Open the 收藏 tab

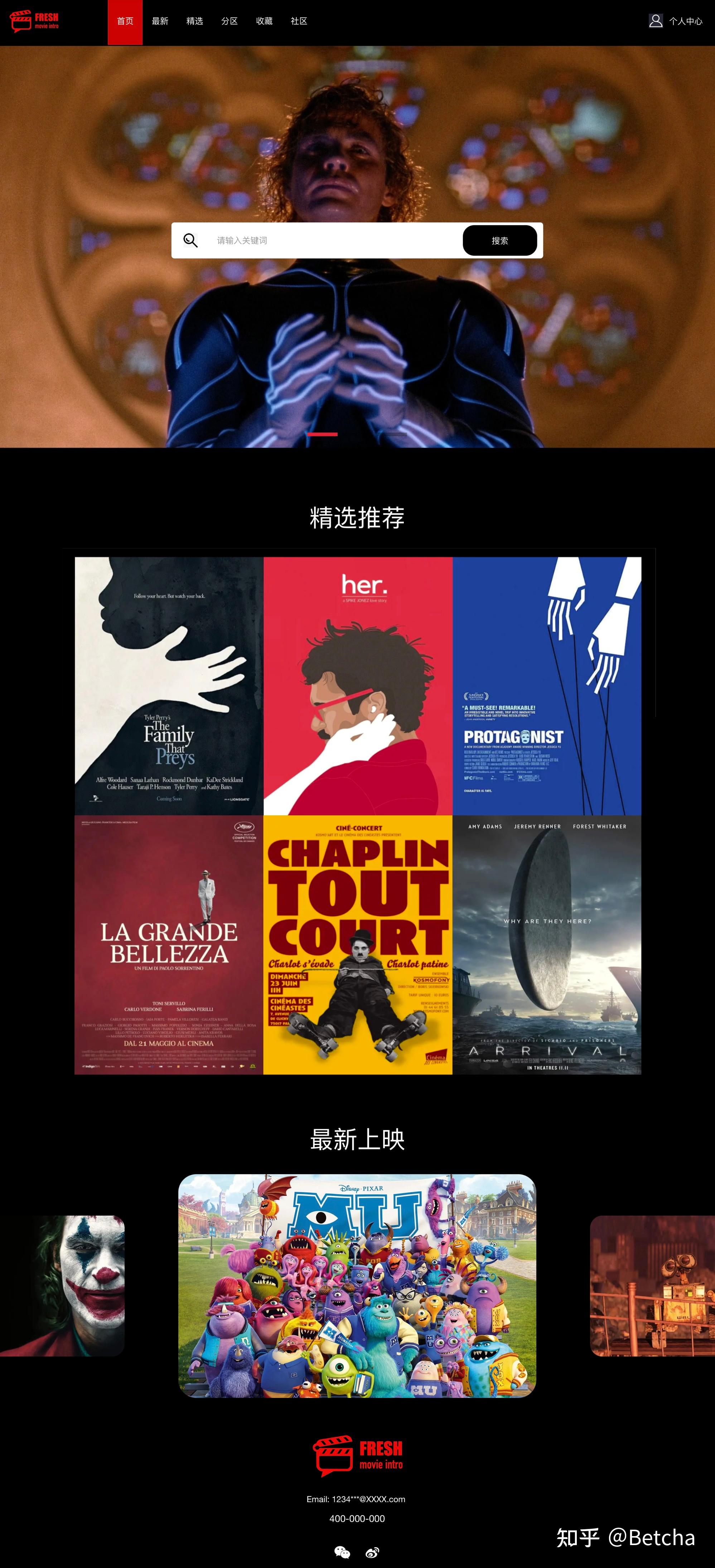click(x=264, y=21)
